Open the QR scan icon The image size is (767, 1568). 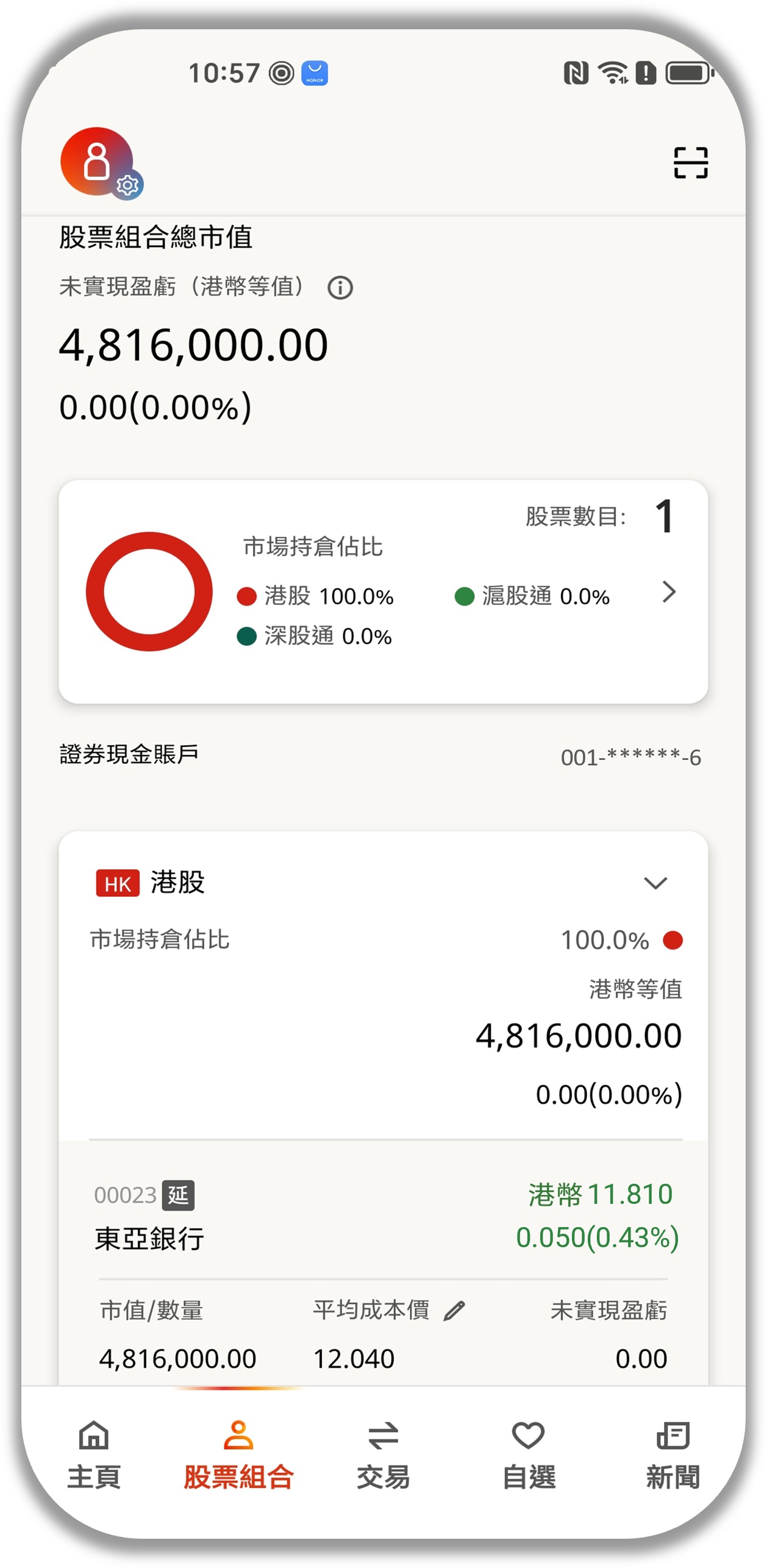690,163
